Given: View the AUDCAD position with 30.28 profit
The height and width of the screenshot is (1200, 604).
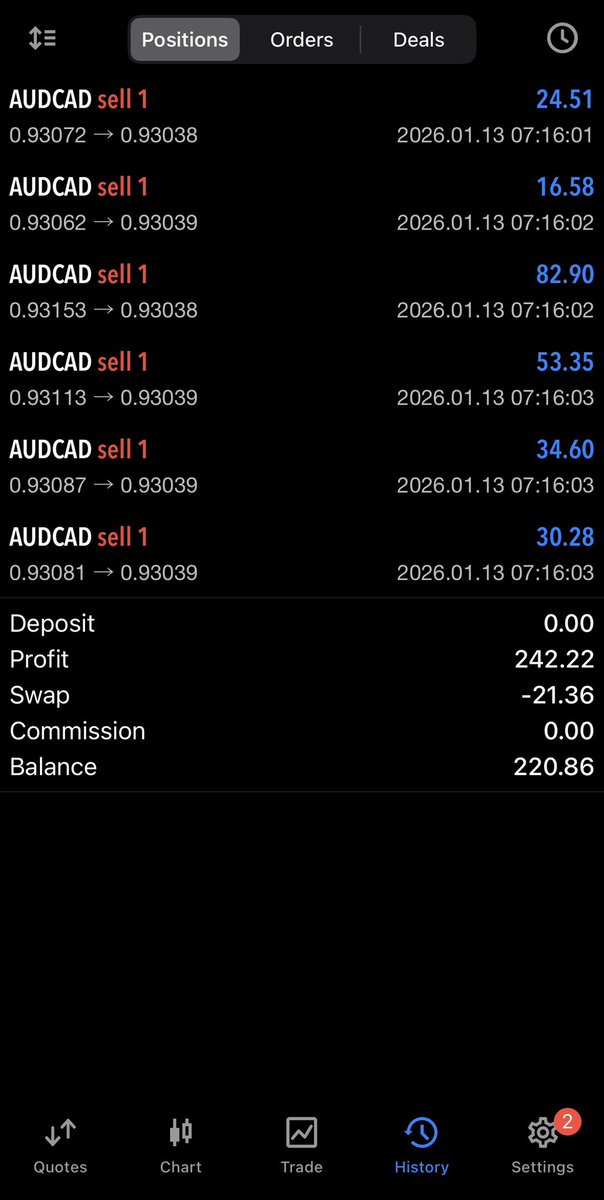Looking at the screenshot, I should tap(301, 554).
